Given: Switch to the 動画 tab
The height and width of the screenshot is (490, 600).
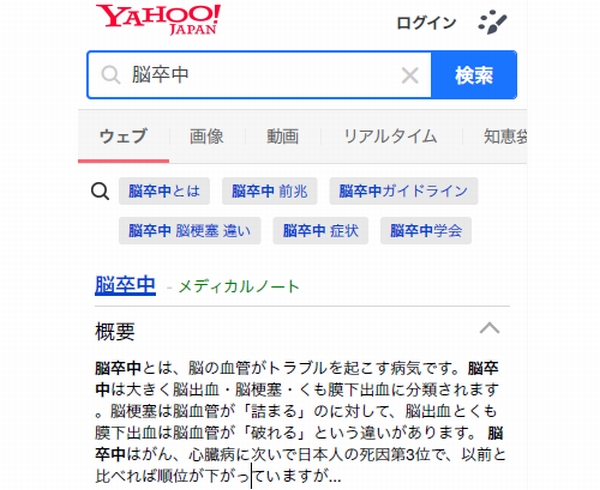Looking at the screenshot, I should 283,137.
